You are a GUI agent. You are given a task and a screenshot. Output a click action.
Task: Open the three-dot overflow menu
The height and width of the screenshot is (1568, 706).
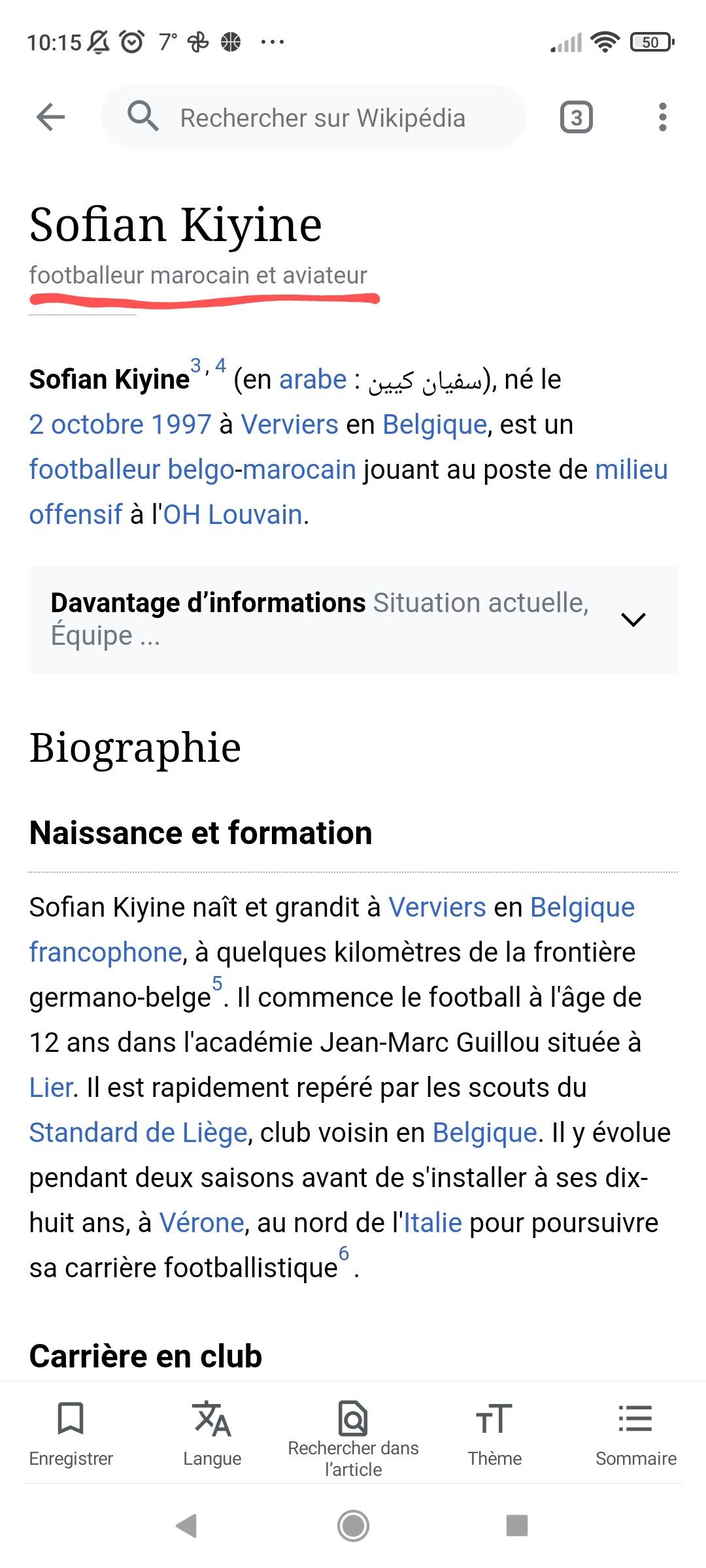662,118
